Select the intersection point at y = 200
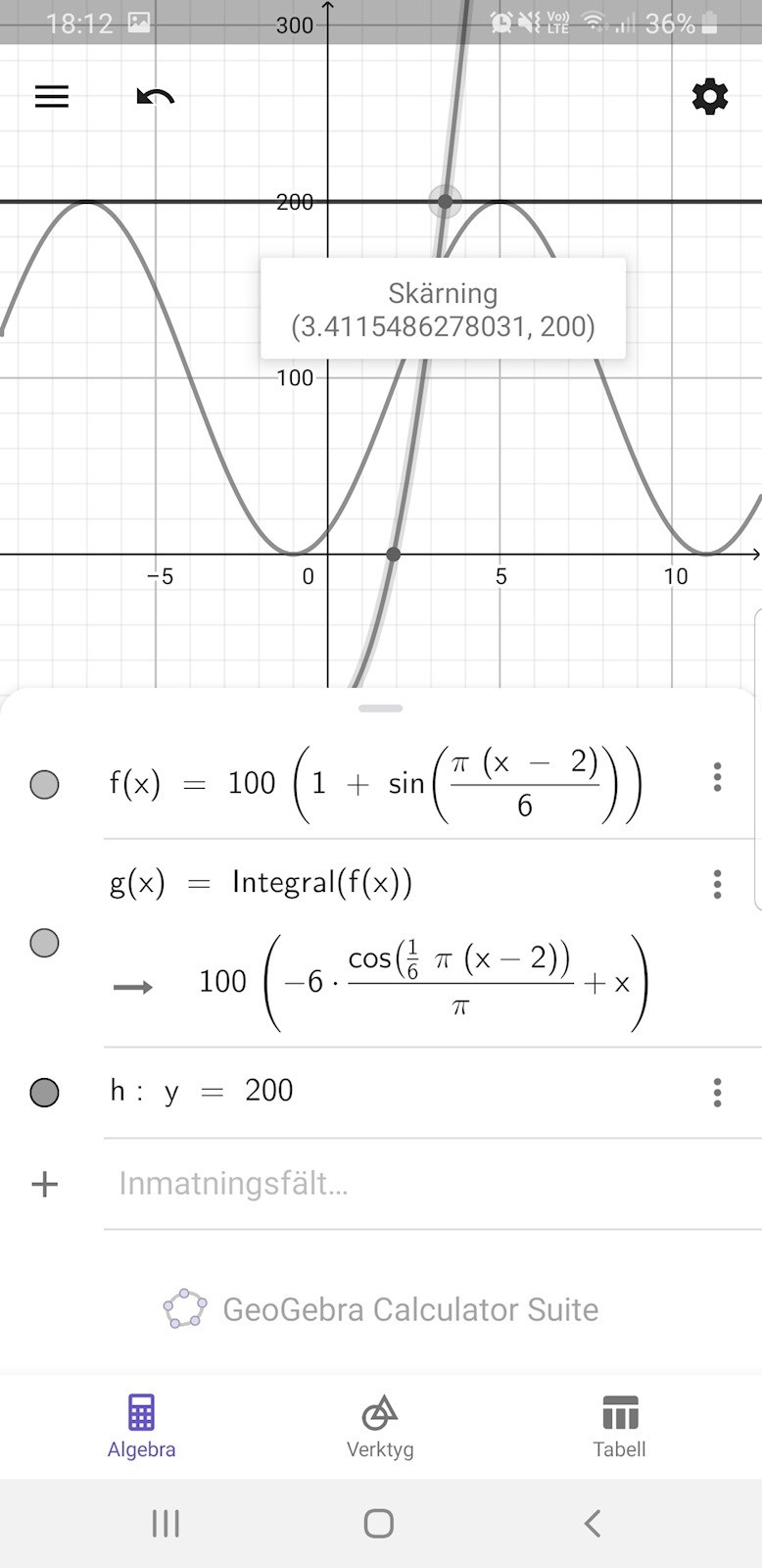762x1568 pixels. click(445, 202)
